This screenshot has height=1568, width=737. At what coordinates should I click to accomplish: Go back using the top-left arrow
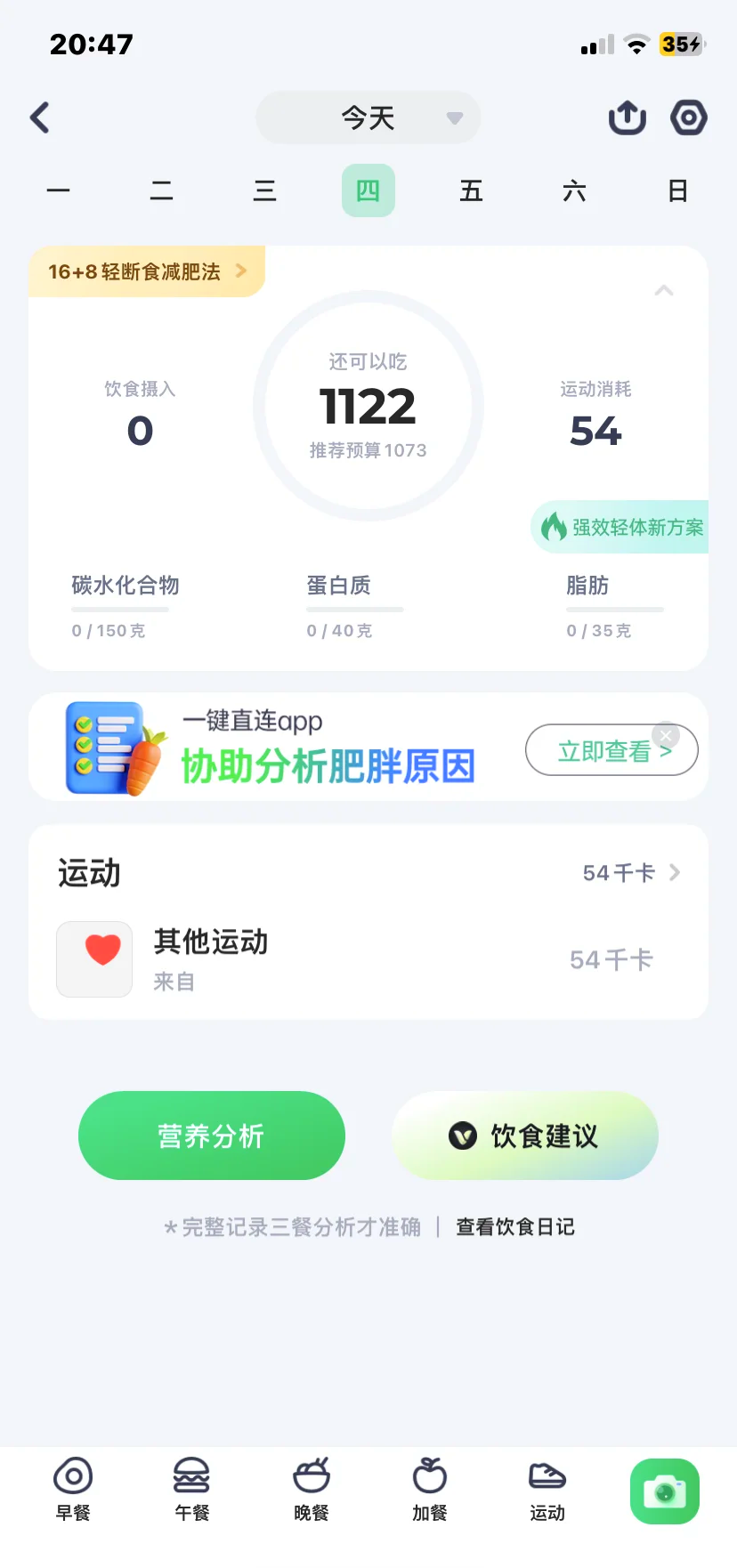(x=40, y=117)
